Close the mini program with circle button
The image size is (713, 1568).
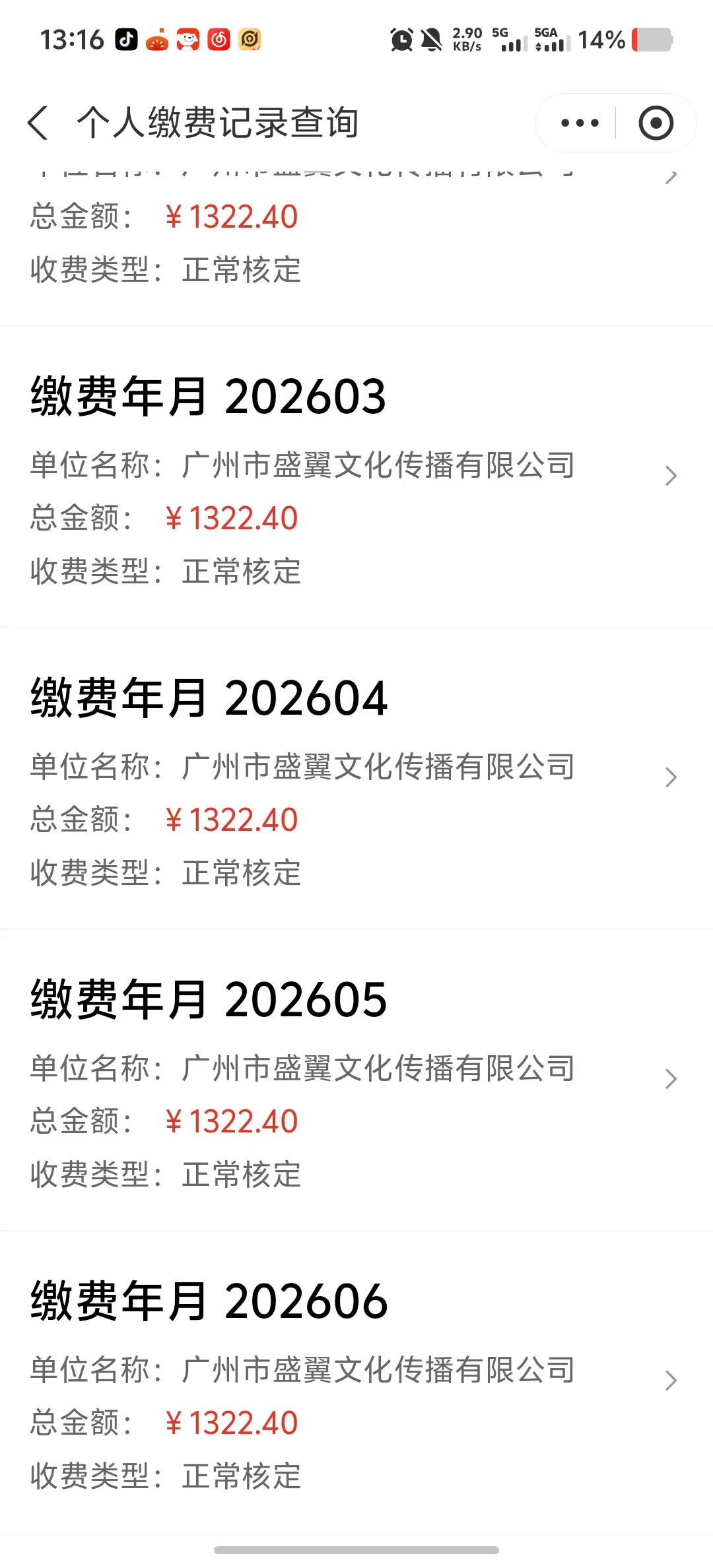656,123
